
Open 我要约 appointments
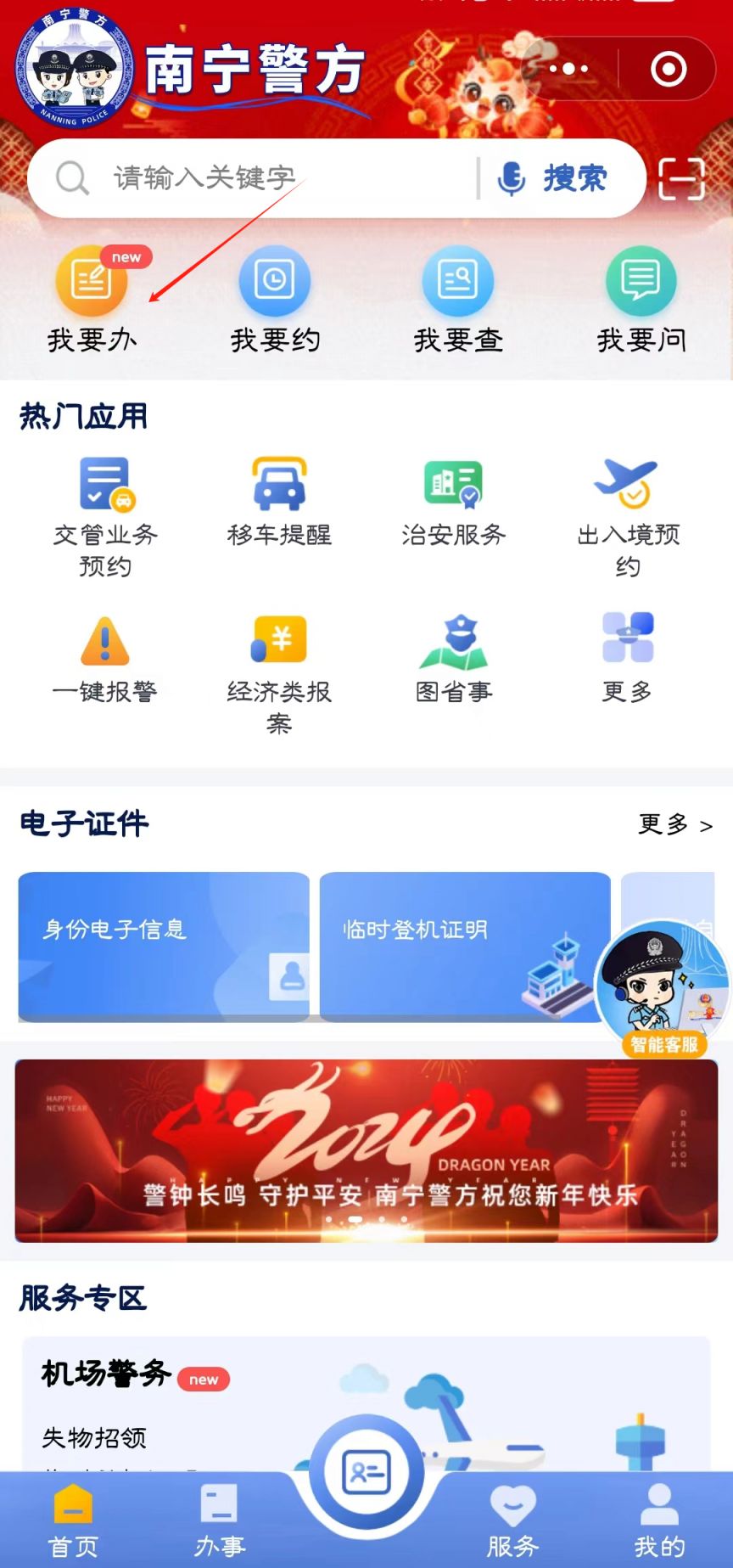click(x=275, y=299)
